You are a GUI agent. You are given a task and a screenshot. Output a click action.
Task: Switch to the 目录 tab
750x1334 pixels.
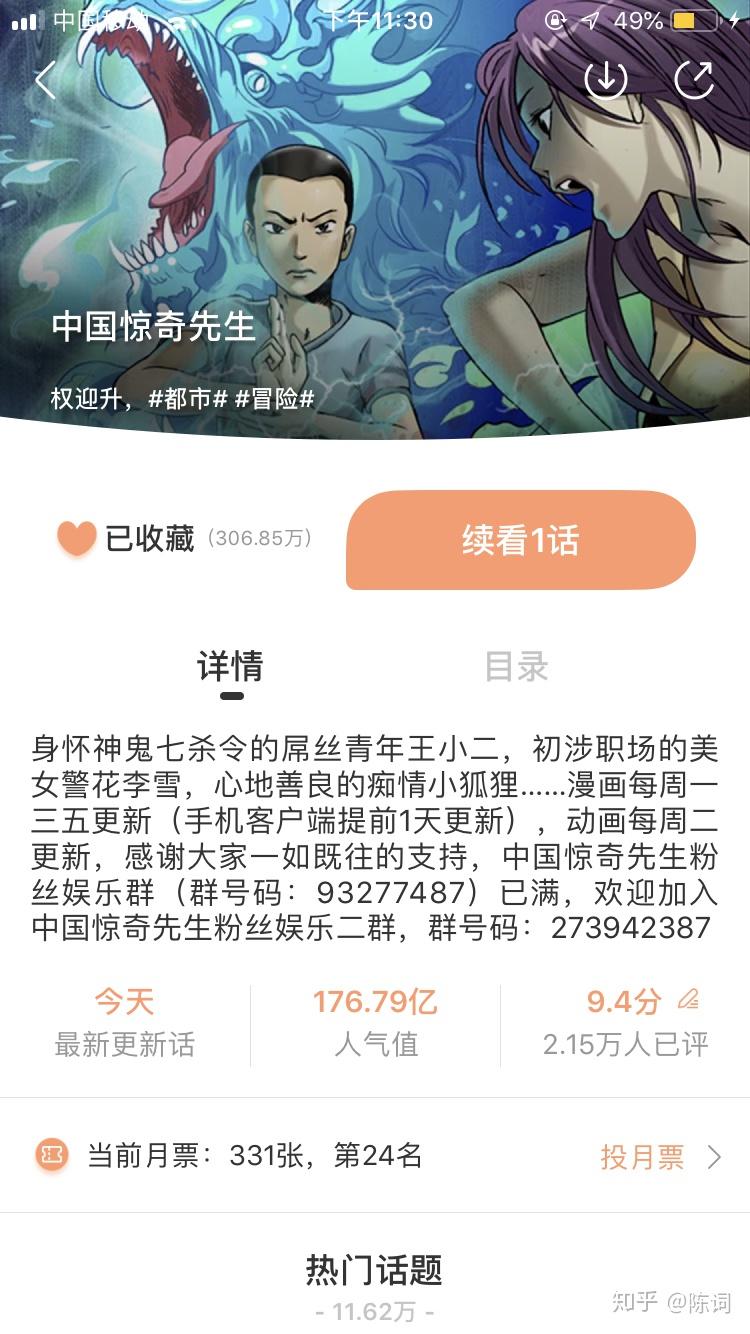pos(516,667)
